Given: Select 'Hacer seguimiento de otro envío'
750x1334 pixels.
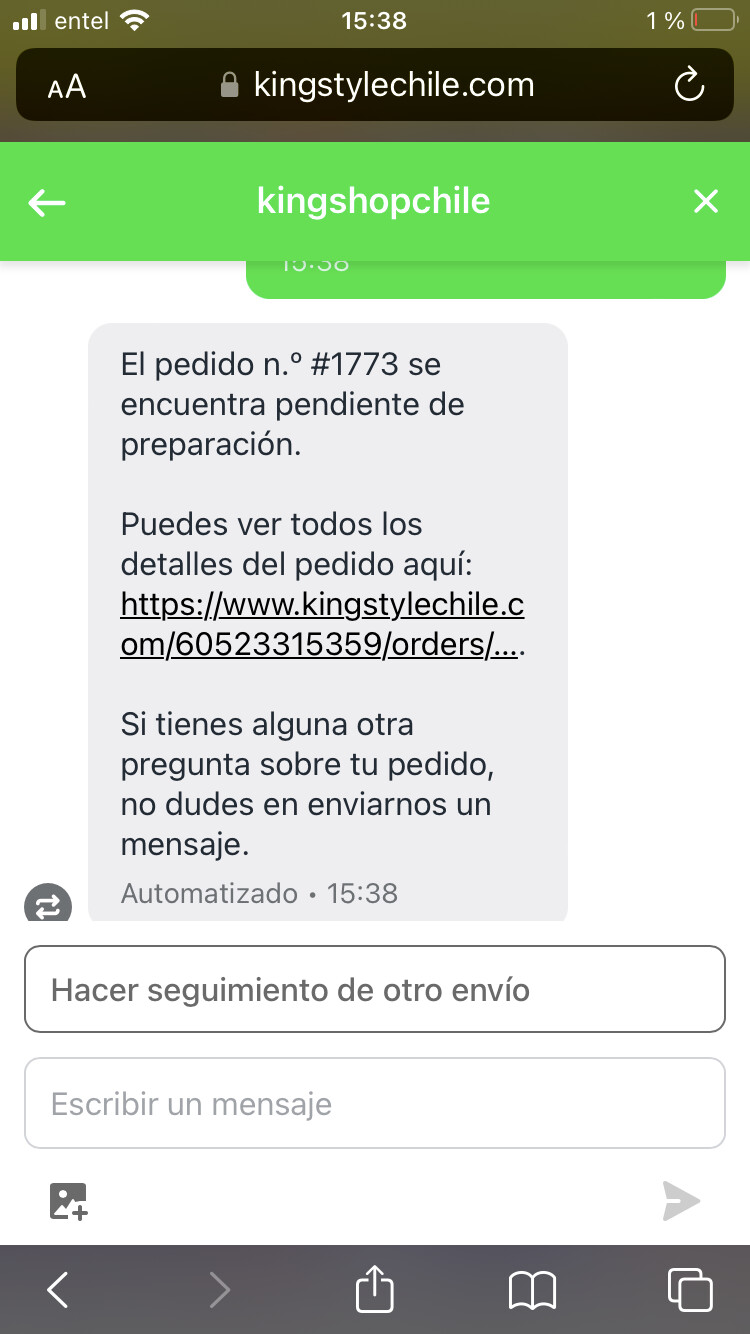Looking at the screenshot, I should [374, 990].
